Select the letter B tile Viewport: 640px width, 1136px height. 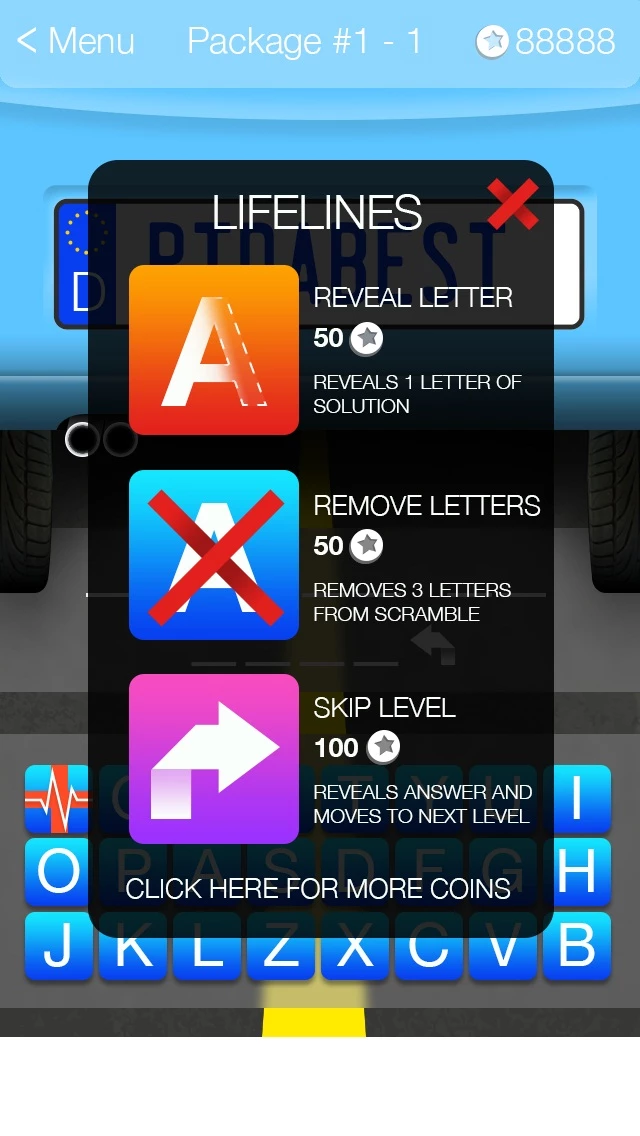click(x=577, y=946)
